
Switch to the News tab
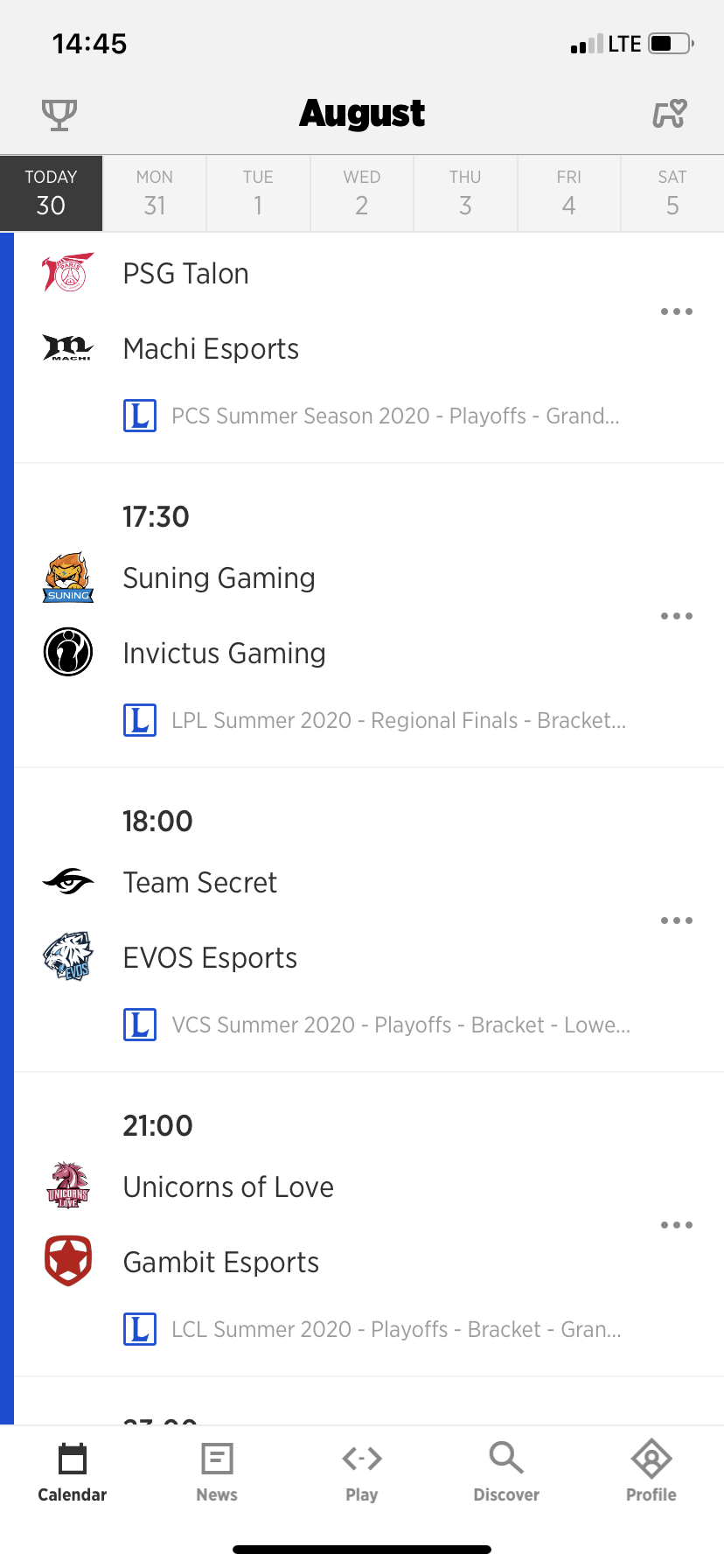click(217, 1473)
